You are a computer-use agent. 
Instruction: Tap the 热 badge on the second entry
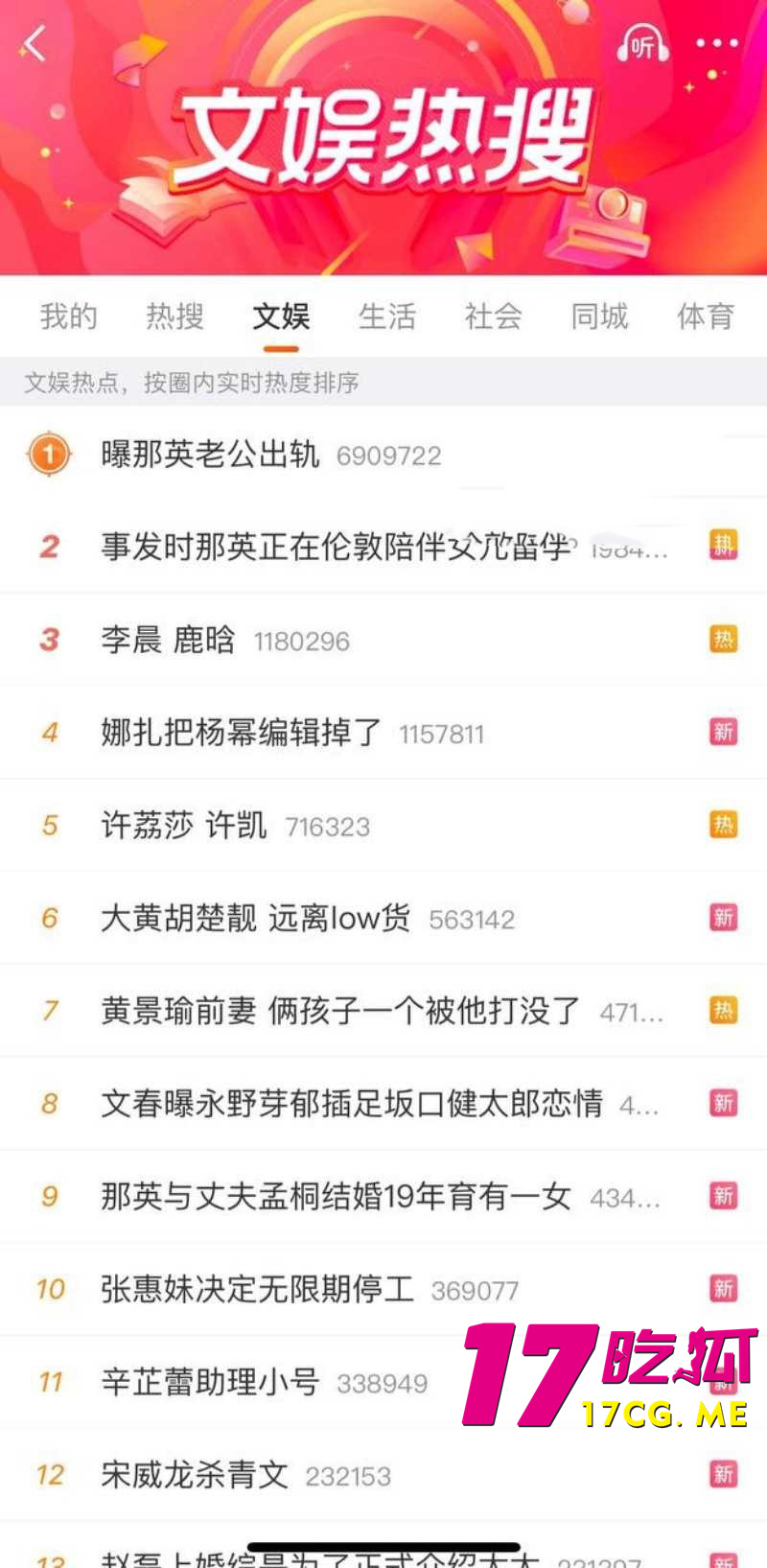[723, 547]
